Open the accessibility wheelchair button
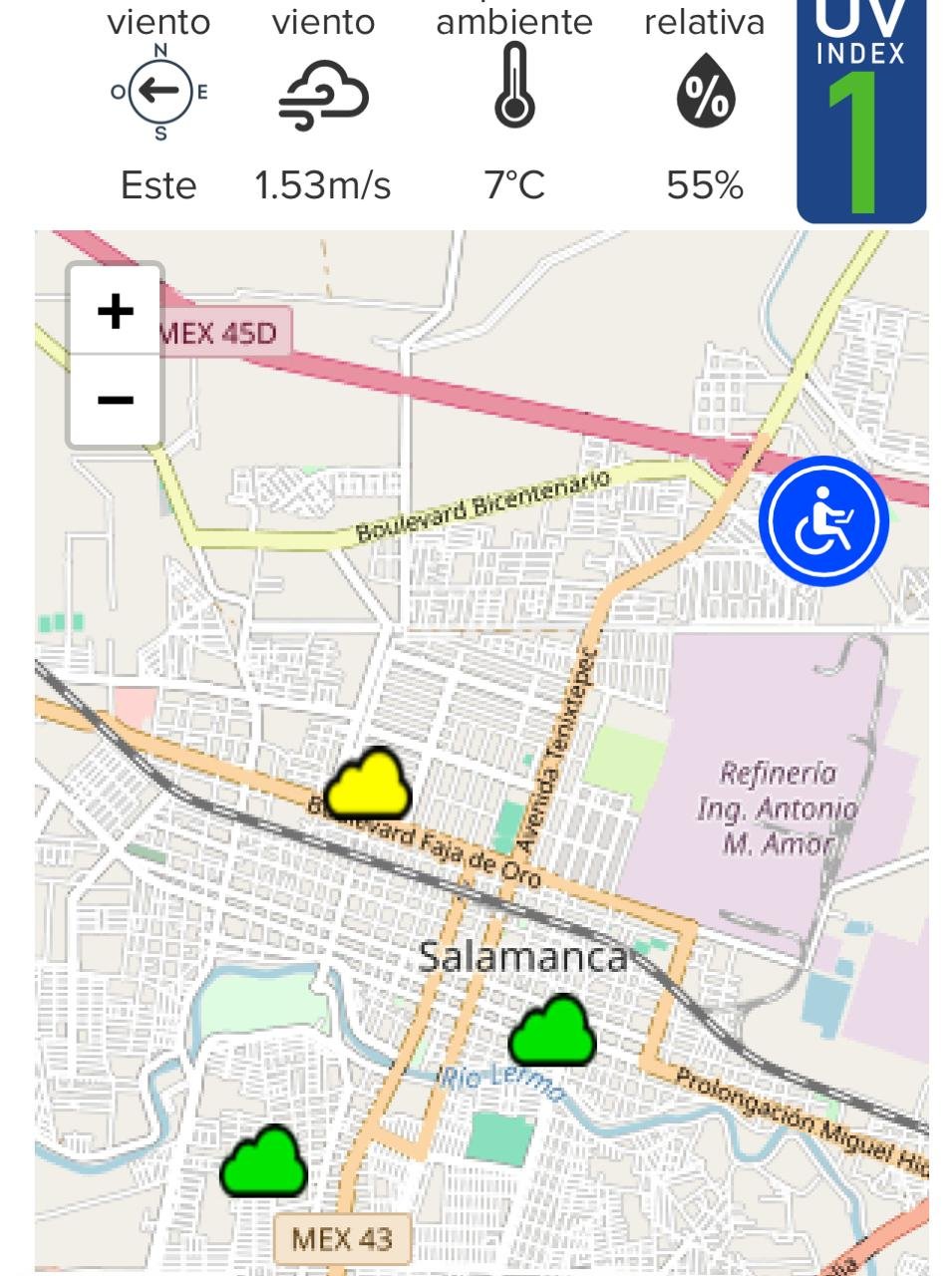The image size is (952, 1276). (823, 520)
